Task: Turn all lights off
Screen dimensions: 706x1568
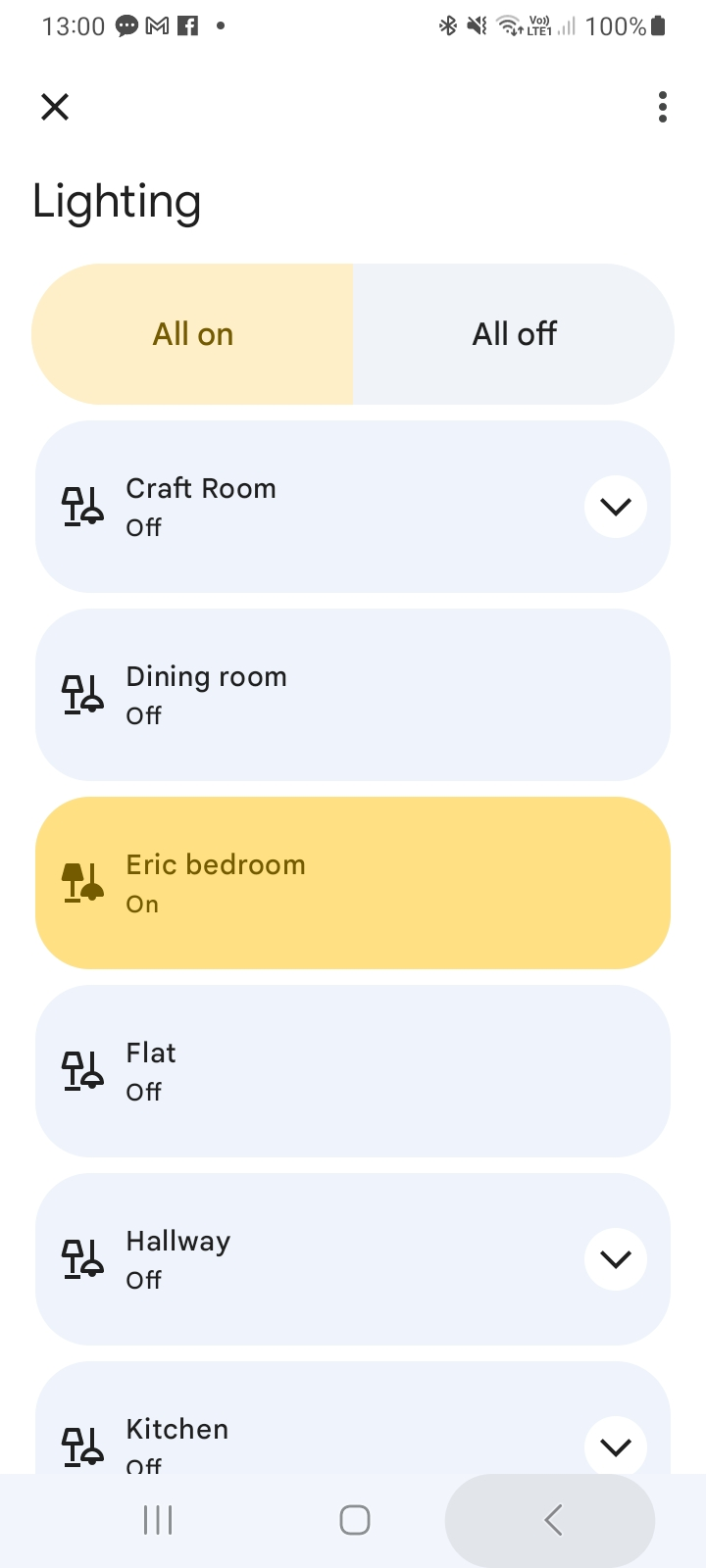Action: 514,334
